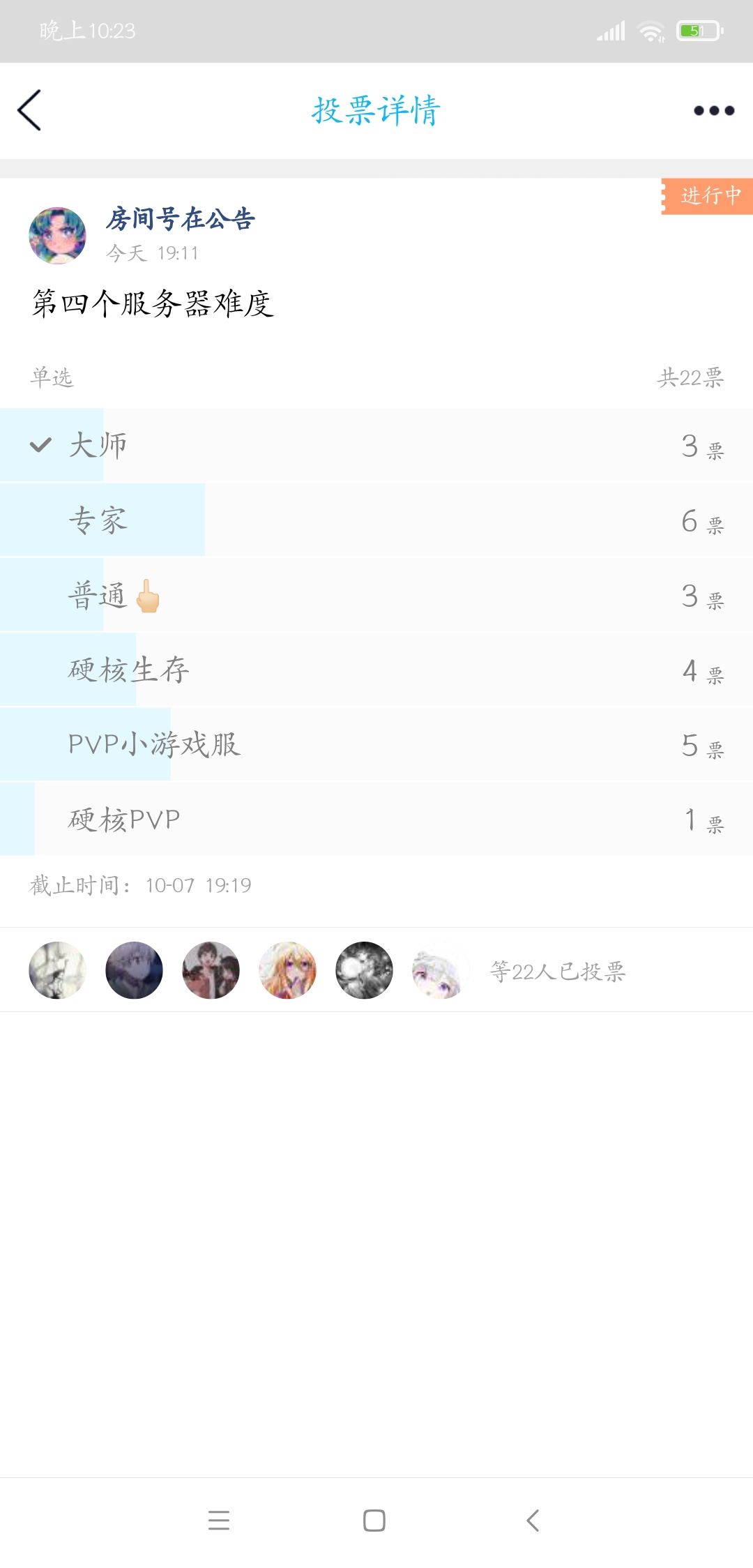Tap the poll title 第四个服务器难度
This screenshot has height=1568, width=753.
point(154,303)
